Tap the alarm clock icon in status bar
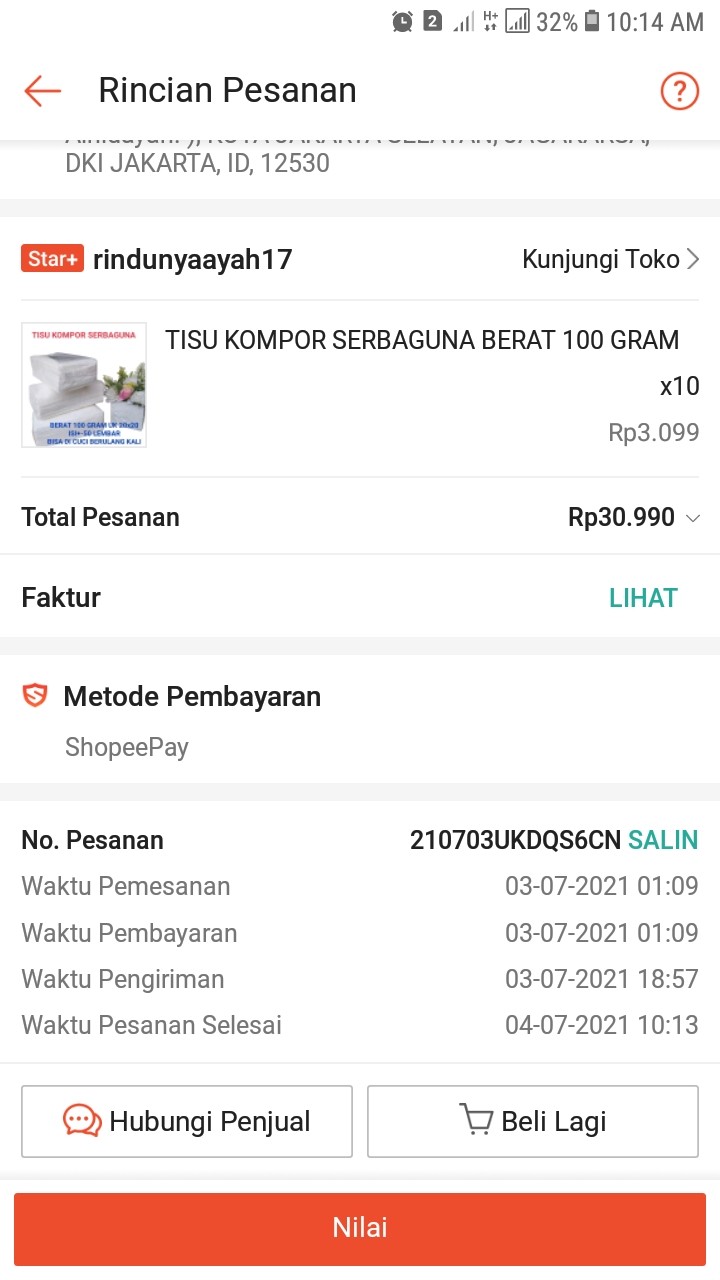This screenshot has height=1280, width=720. (402, 22)
